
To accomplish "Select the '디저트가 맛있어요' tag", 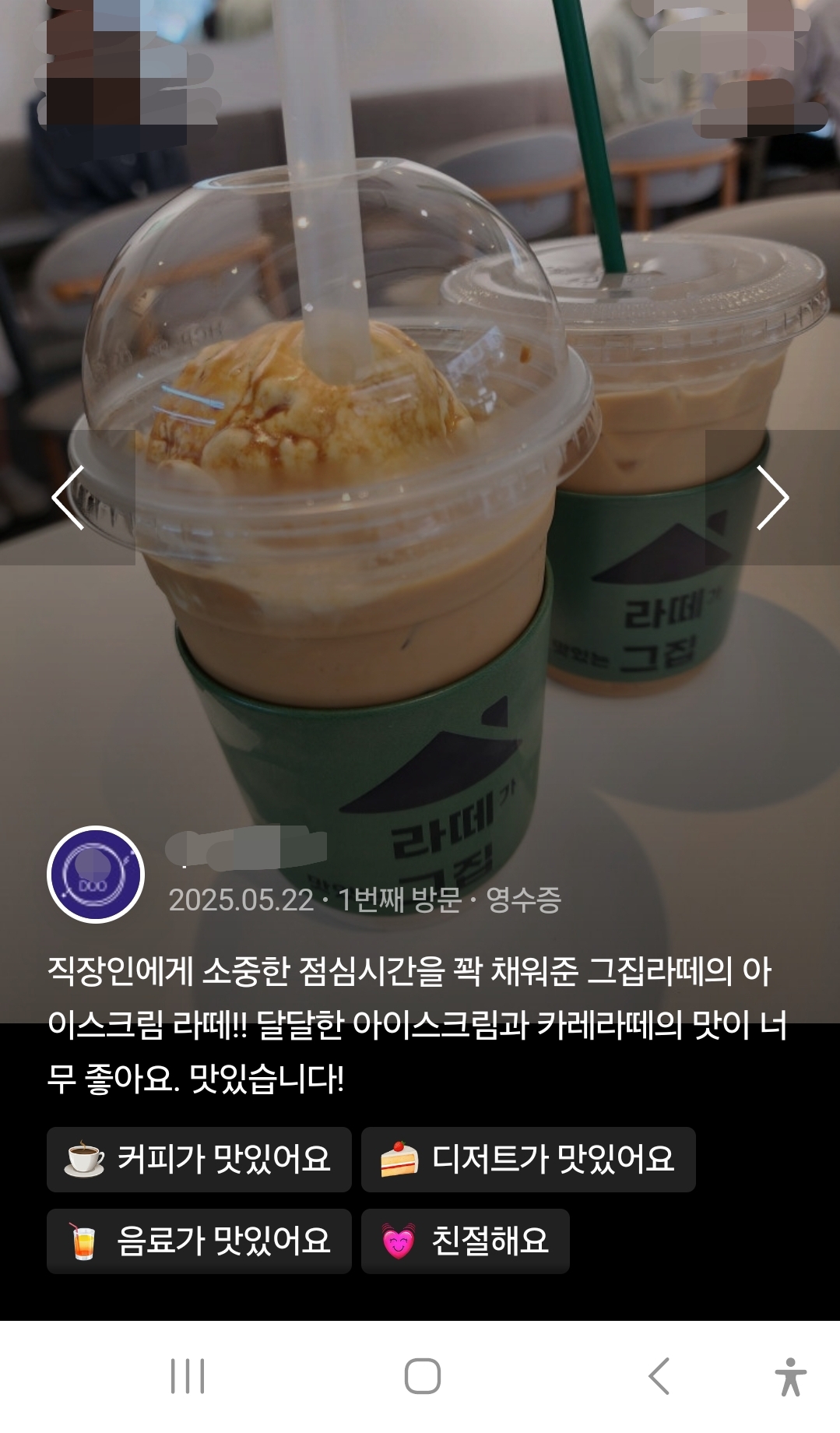I will point(528,1160).
